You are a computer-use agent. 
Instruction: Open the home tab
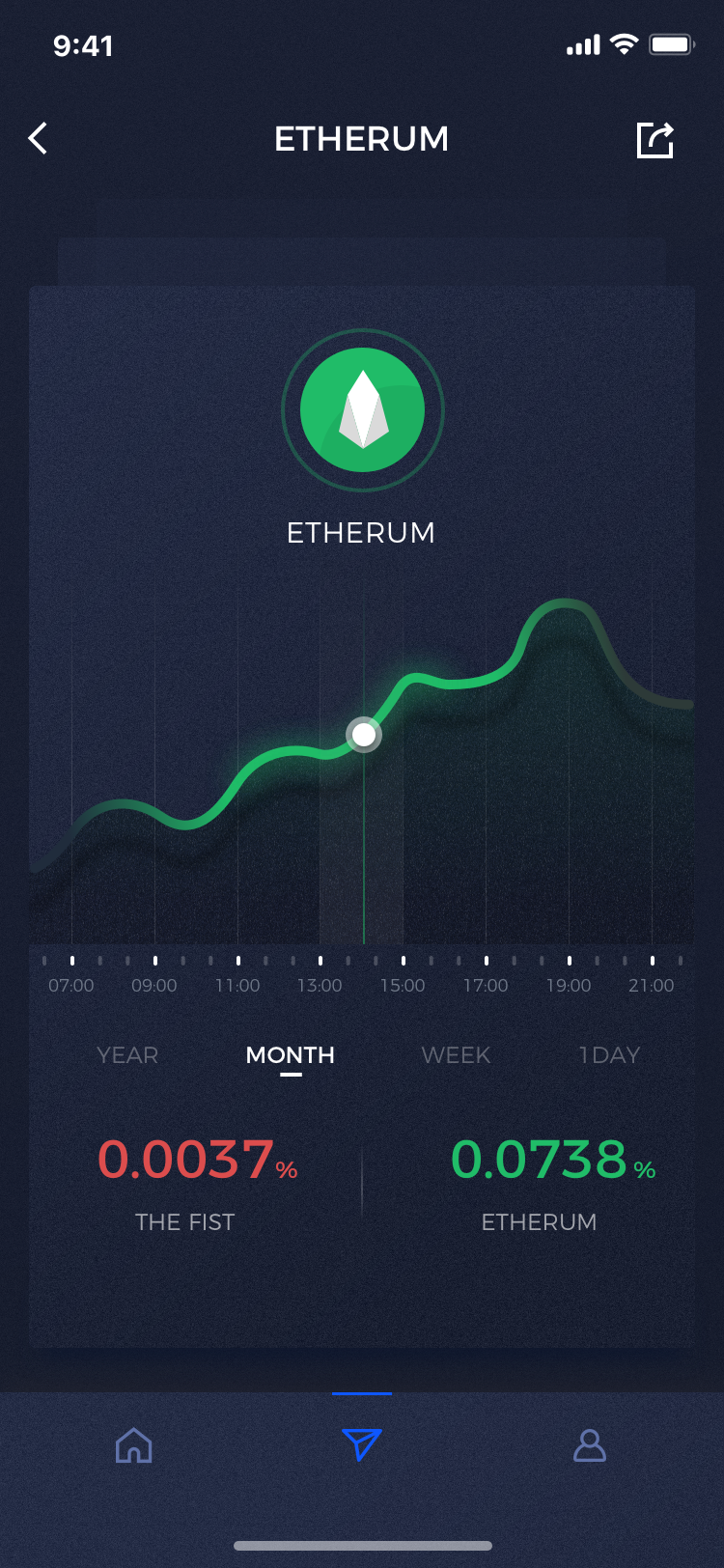[x=134, y=1445]
